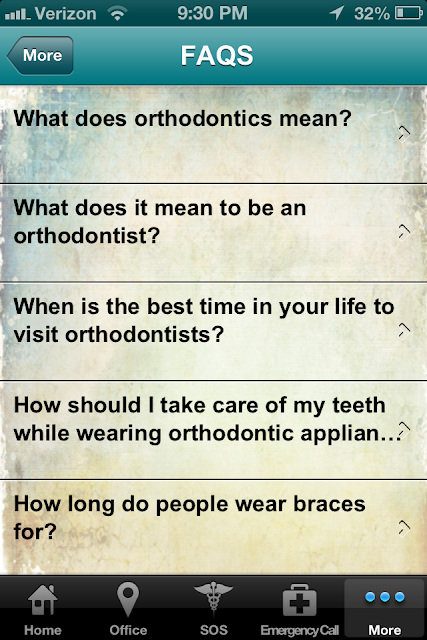Open 'How long do people wear braces for?'
The width and height of the screenshot is (427, 640).
coord(214,528)
